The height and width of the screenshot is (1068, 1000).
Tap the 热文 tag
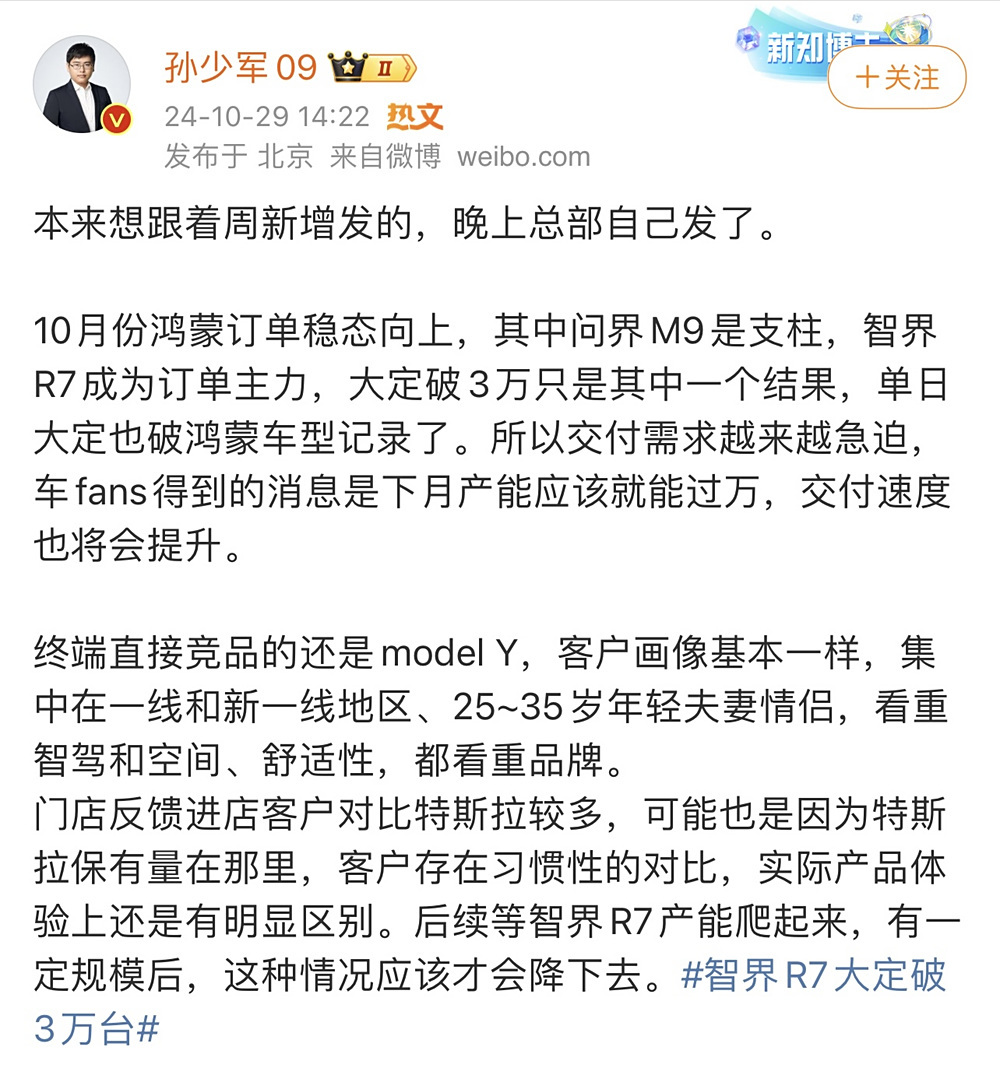(x=415, y=117)
